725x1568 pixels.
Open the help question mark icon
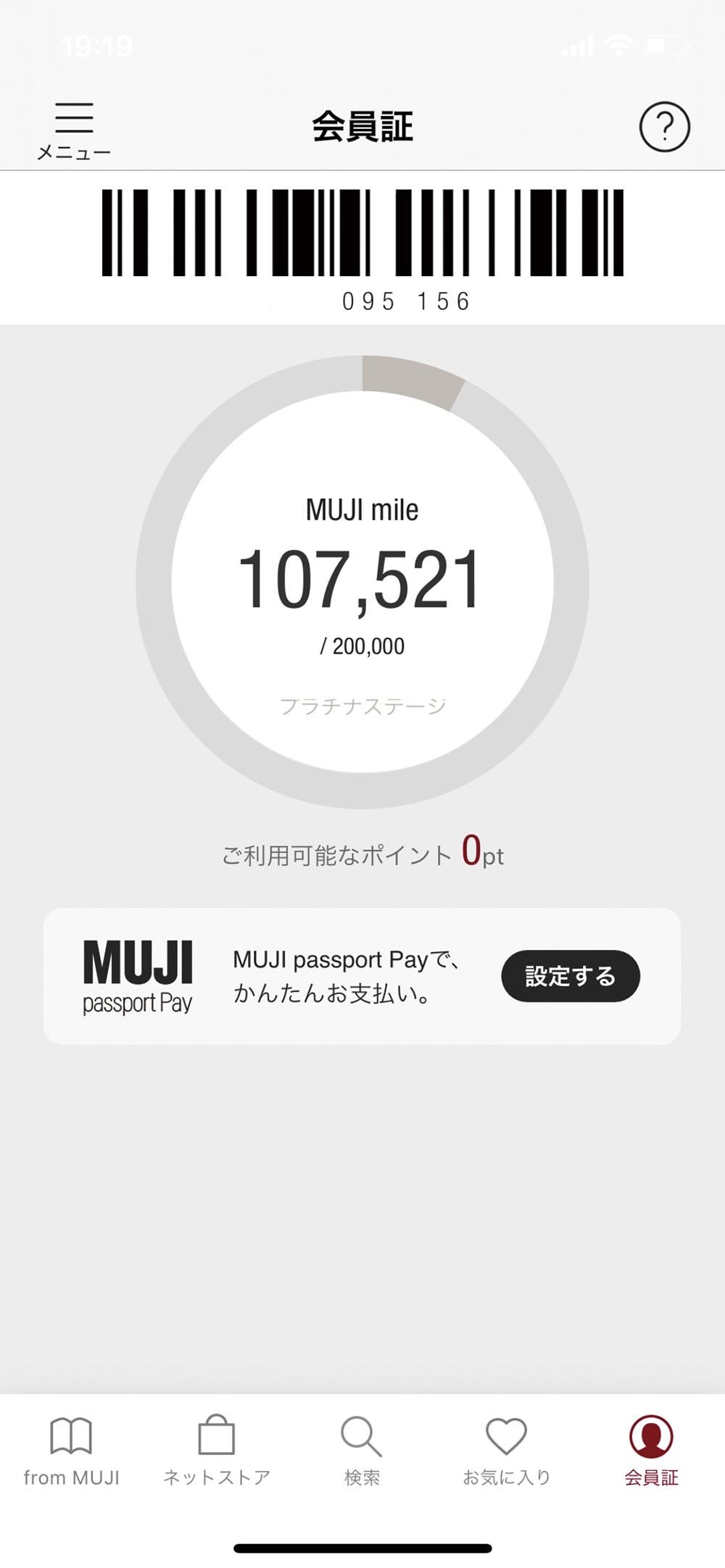(x=664, y=128)
